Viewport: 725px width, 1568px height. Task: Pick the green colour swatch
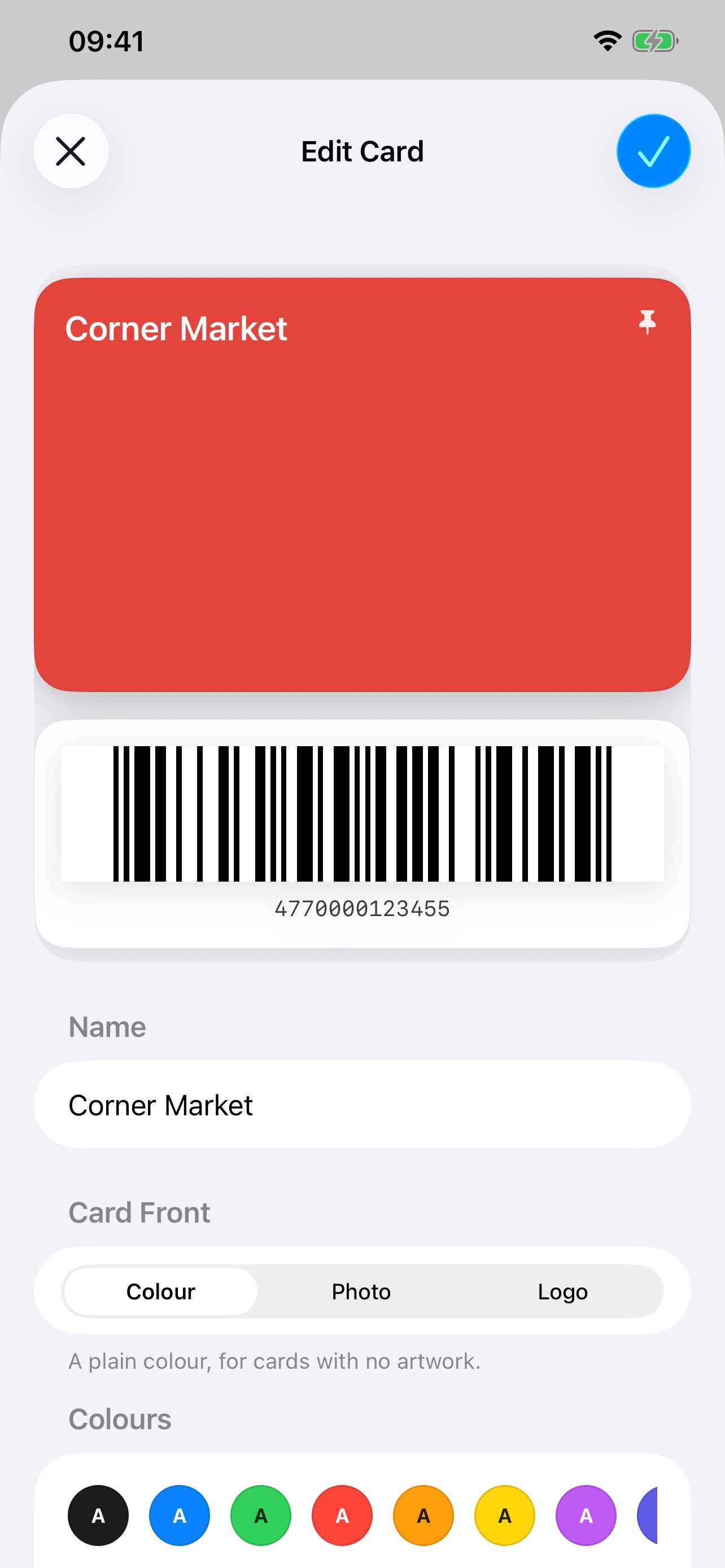pos(260,1515)
